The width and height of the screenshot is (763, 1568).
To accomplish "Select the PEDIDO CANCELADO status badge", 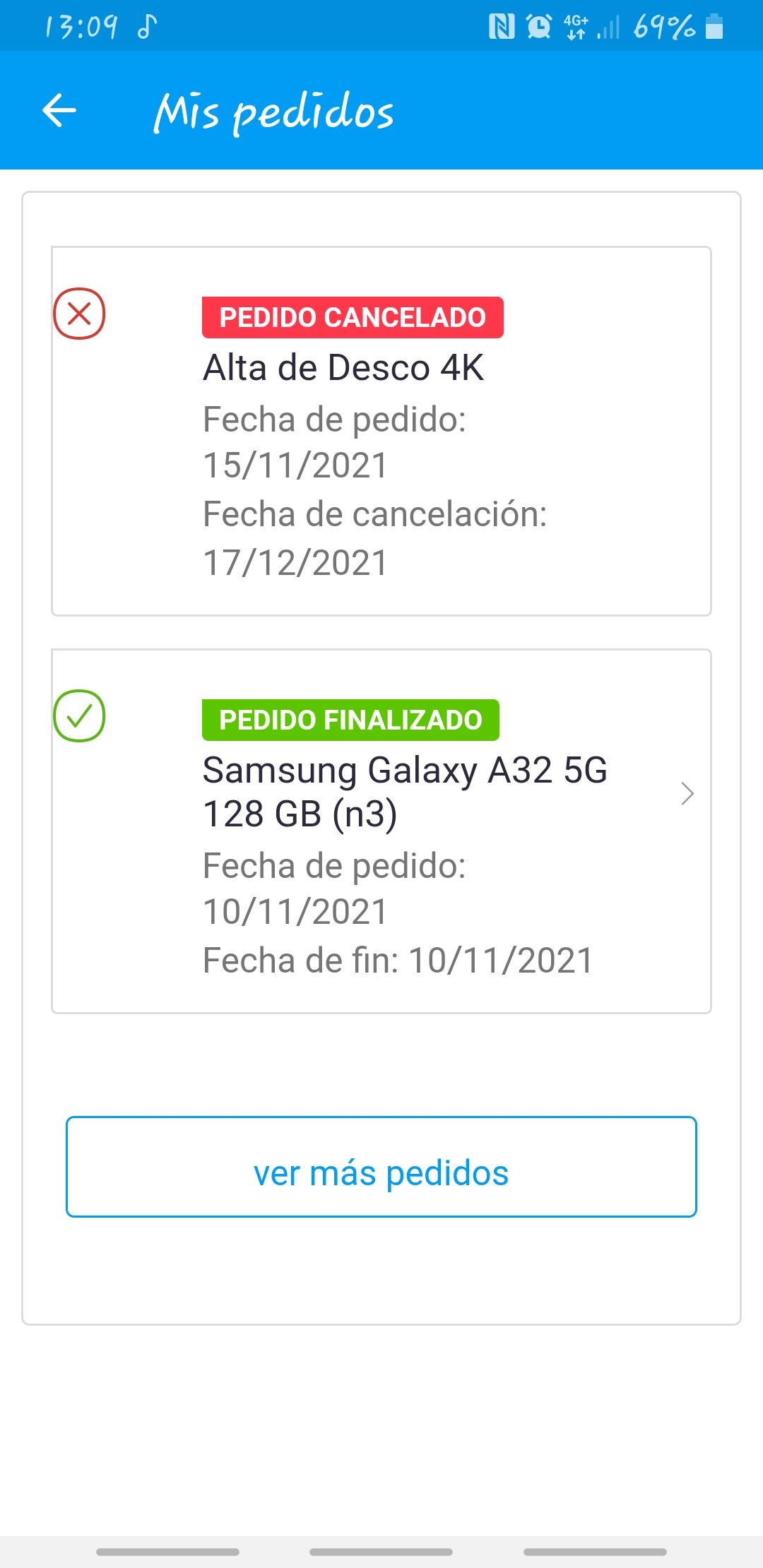I will (x=352, y=316).
